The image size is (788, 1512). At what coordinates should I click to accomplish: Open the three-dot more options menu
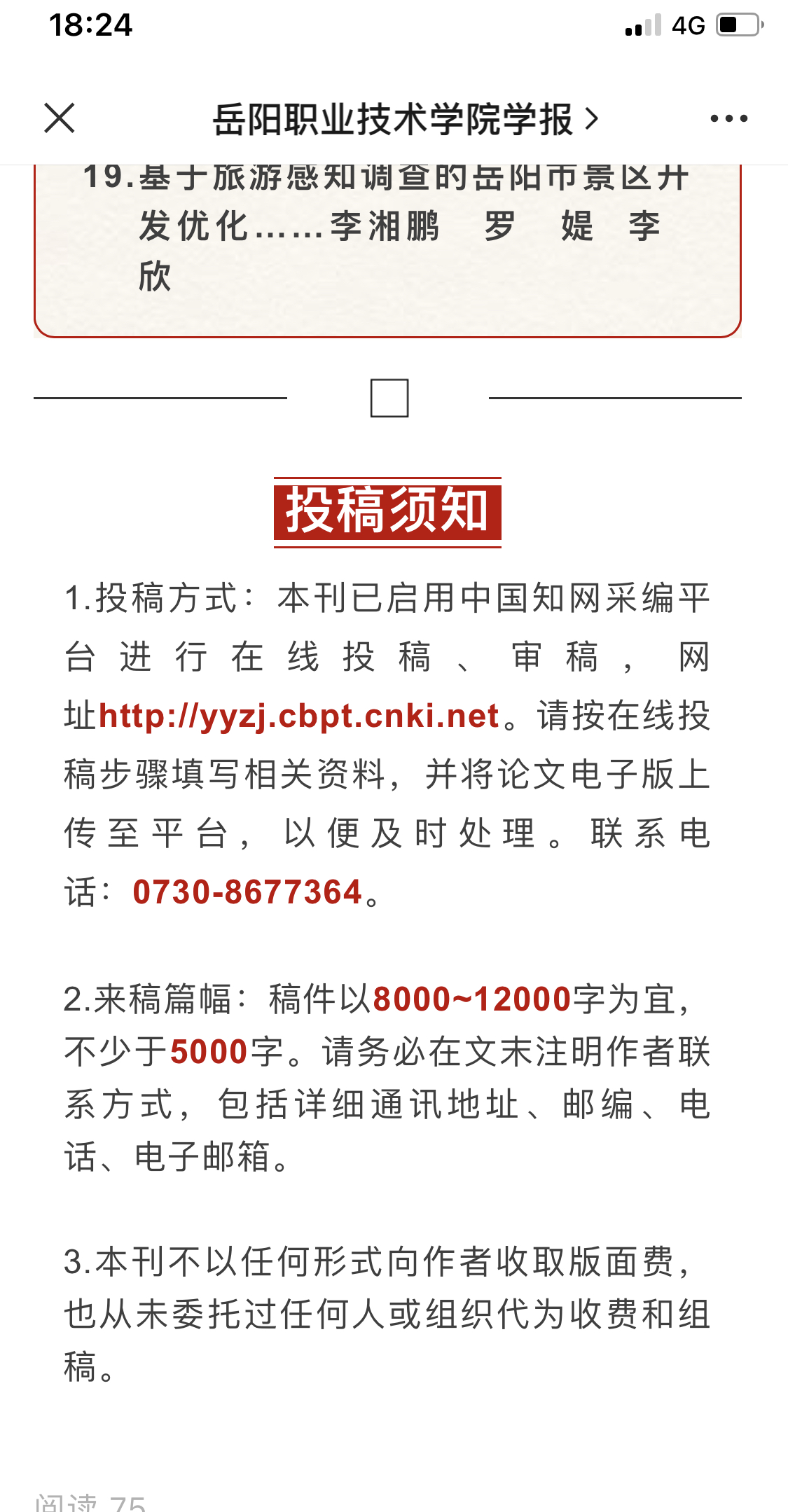click(728, 118)
